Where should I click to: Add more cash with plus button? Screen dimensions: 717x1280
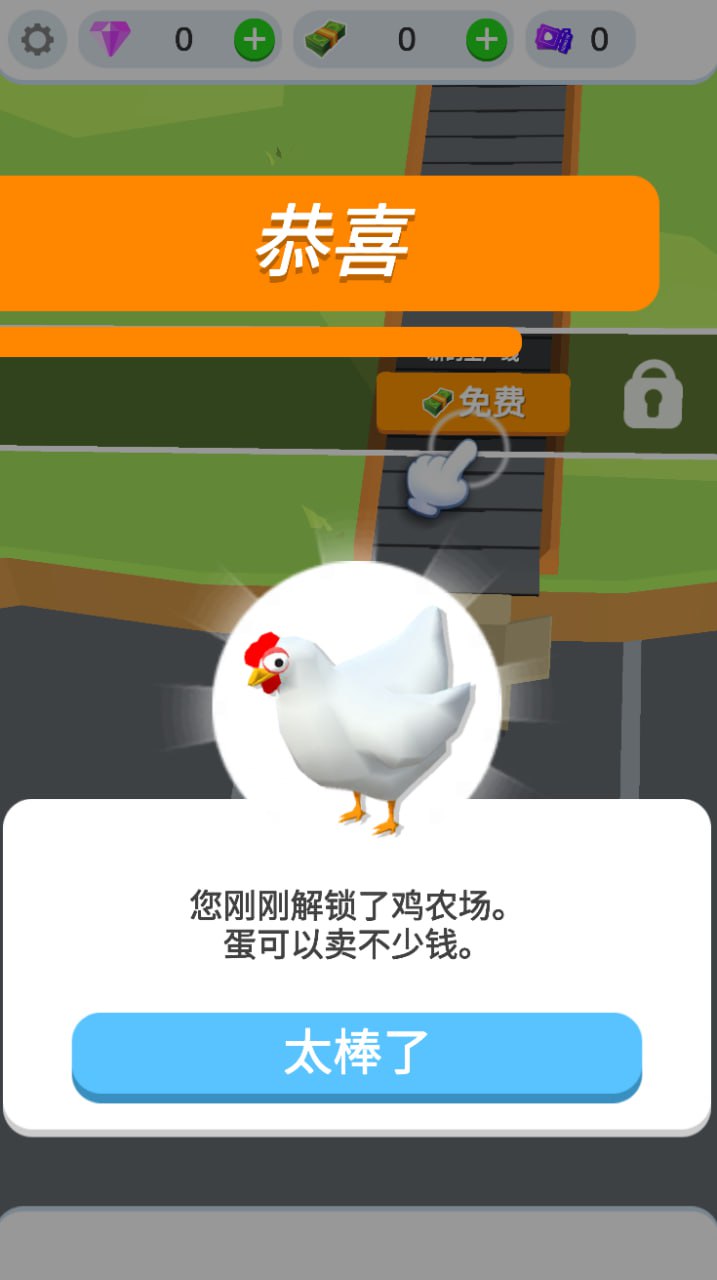486,40
